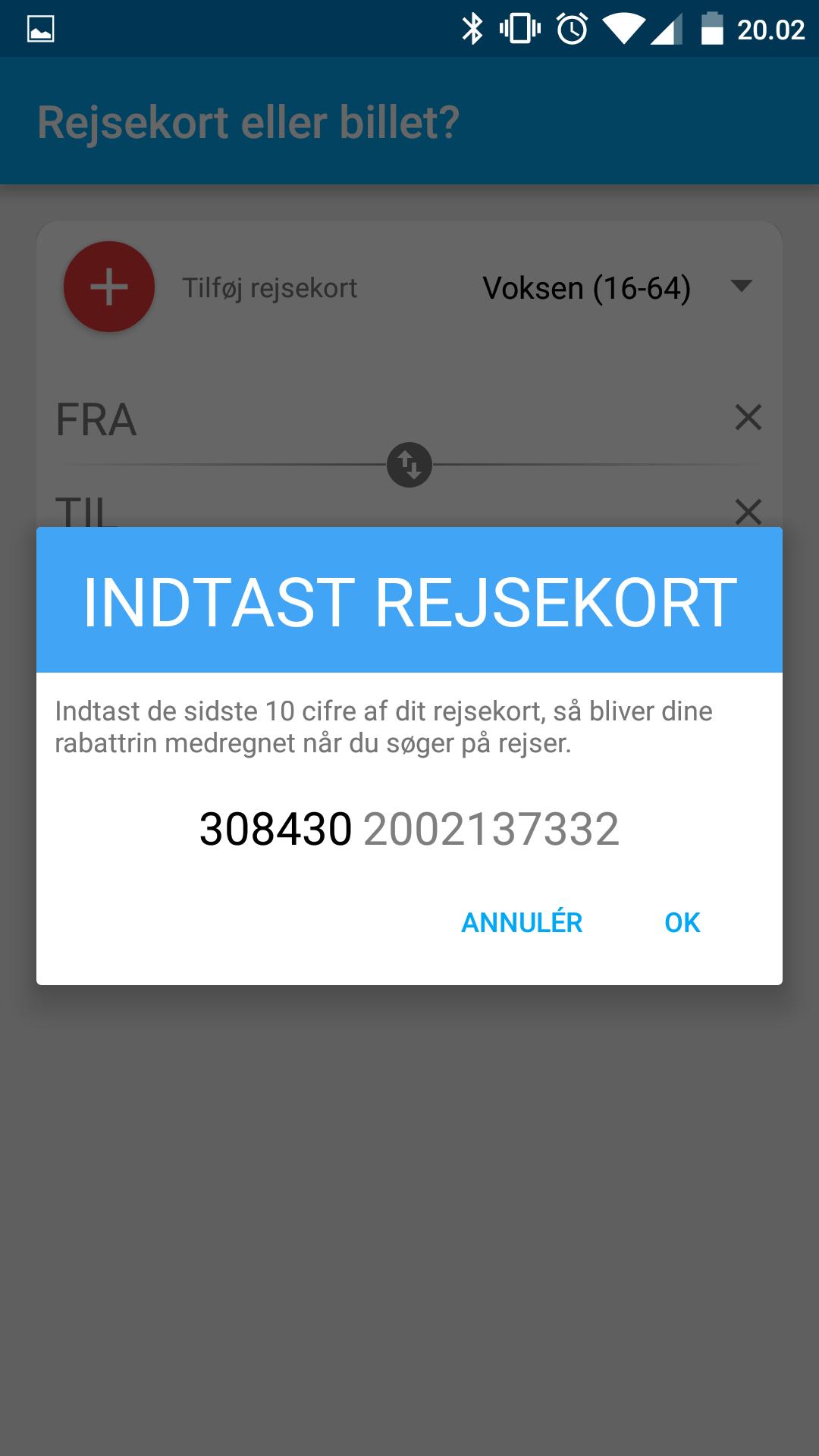Confirm the rejsekort number with OK
Screen dimensions: 819x1456
(x=681, y=923)
